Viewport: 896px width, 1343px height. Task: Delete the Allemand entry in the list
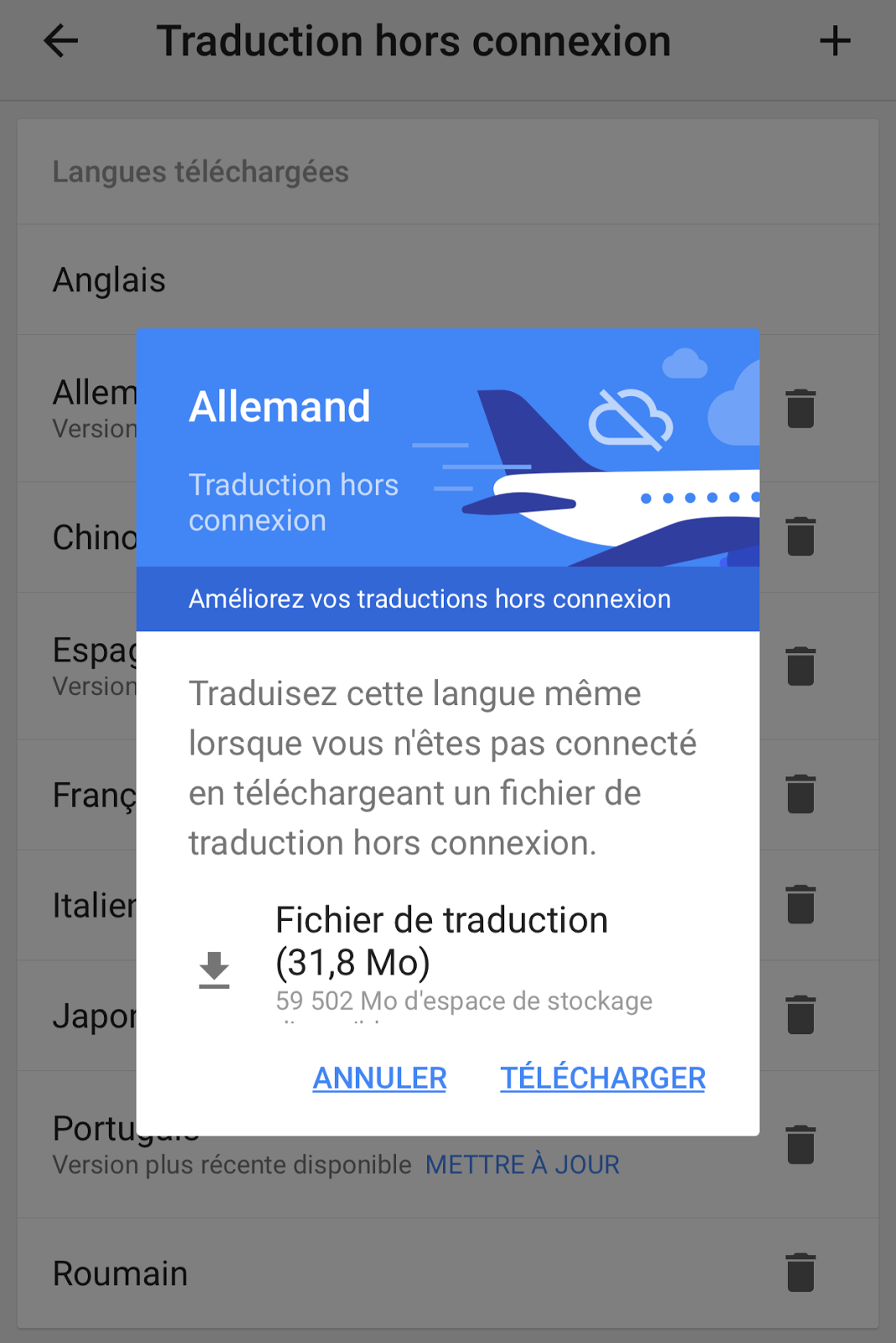(800, 409)
